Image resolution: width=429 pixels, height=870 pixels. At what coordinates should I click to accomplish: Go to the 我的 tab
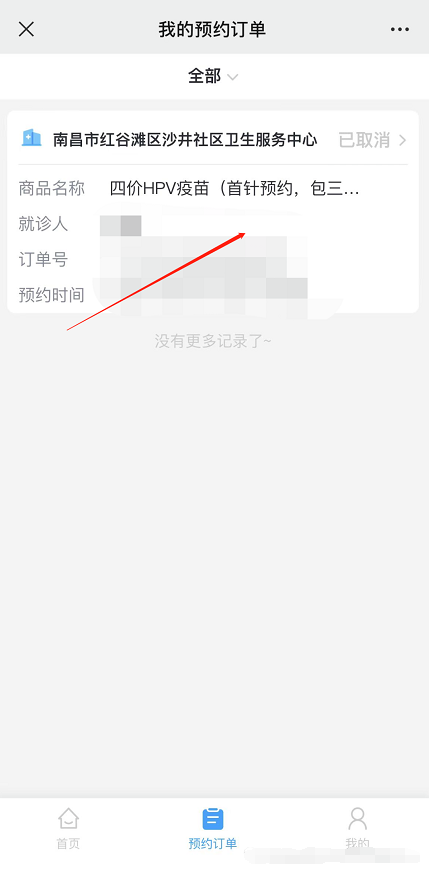click(357, 829)
